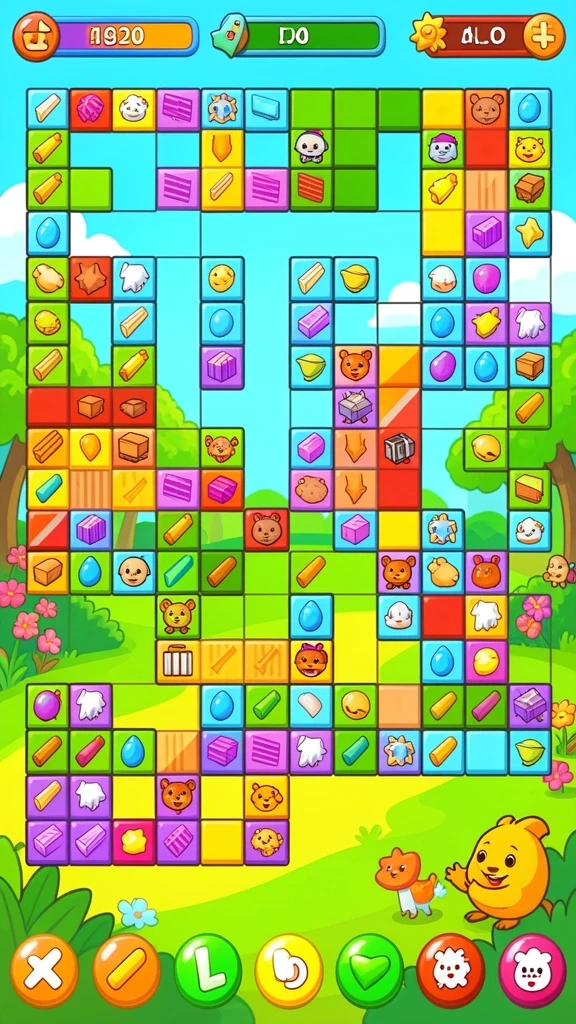Tap the plus button beside the sun counter
Screen dimensions: 576x1024
click(543, 36)
